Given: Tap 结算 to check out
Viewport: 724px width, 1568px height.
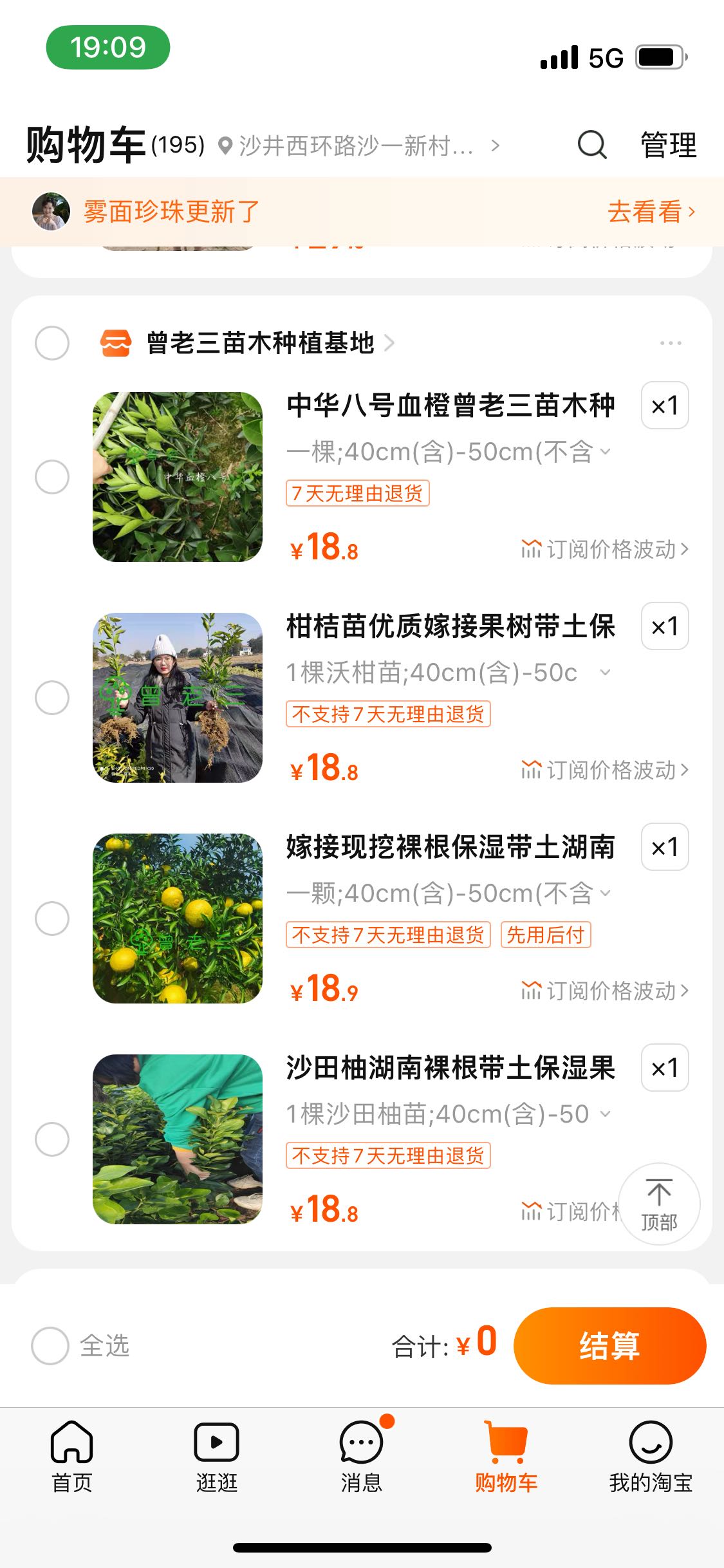Looking at the screenshot, I should (609, 1346).
